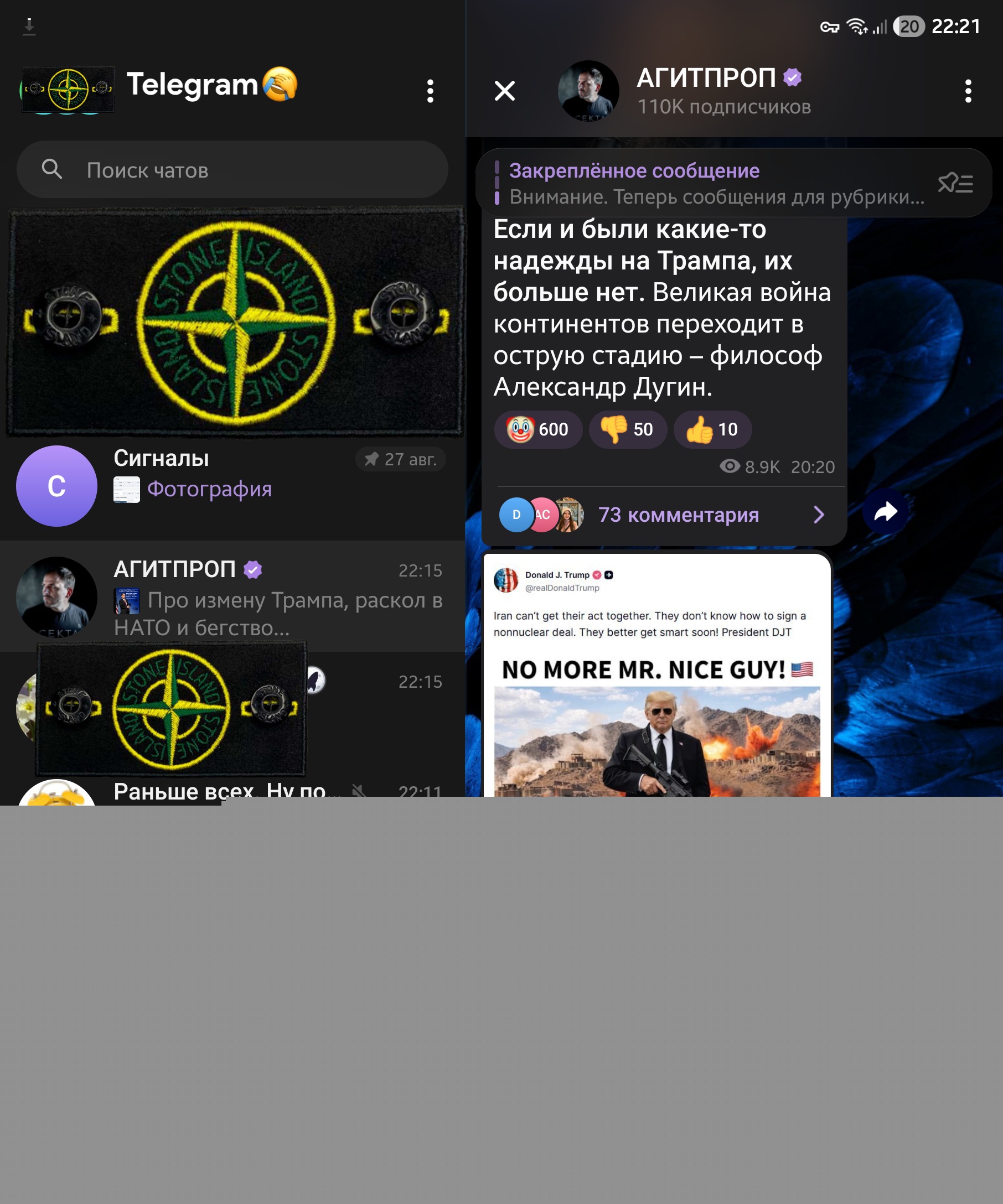The width and height of the screenshot is (1003, 1204).
Task: Open the Сигналы chat
Action: [x=232, y=486]
